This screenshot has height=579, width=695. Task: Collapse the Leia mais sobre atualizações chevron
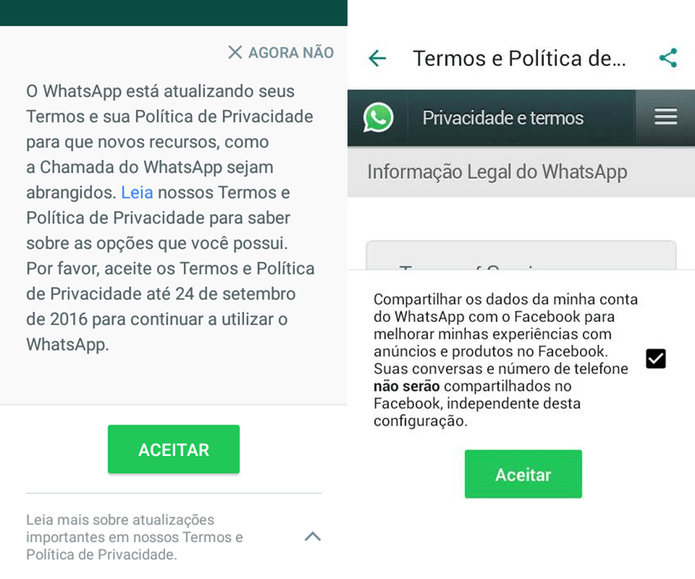(313, 537)
